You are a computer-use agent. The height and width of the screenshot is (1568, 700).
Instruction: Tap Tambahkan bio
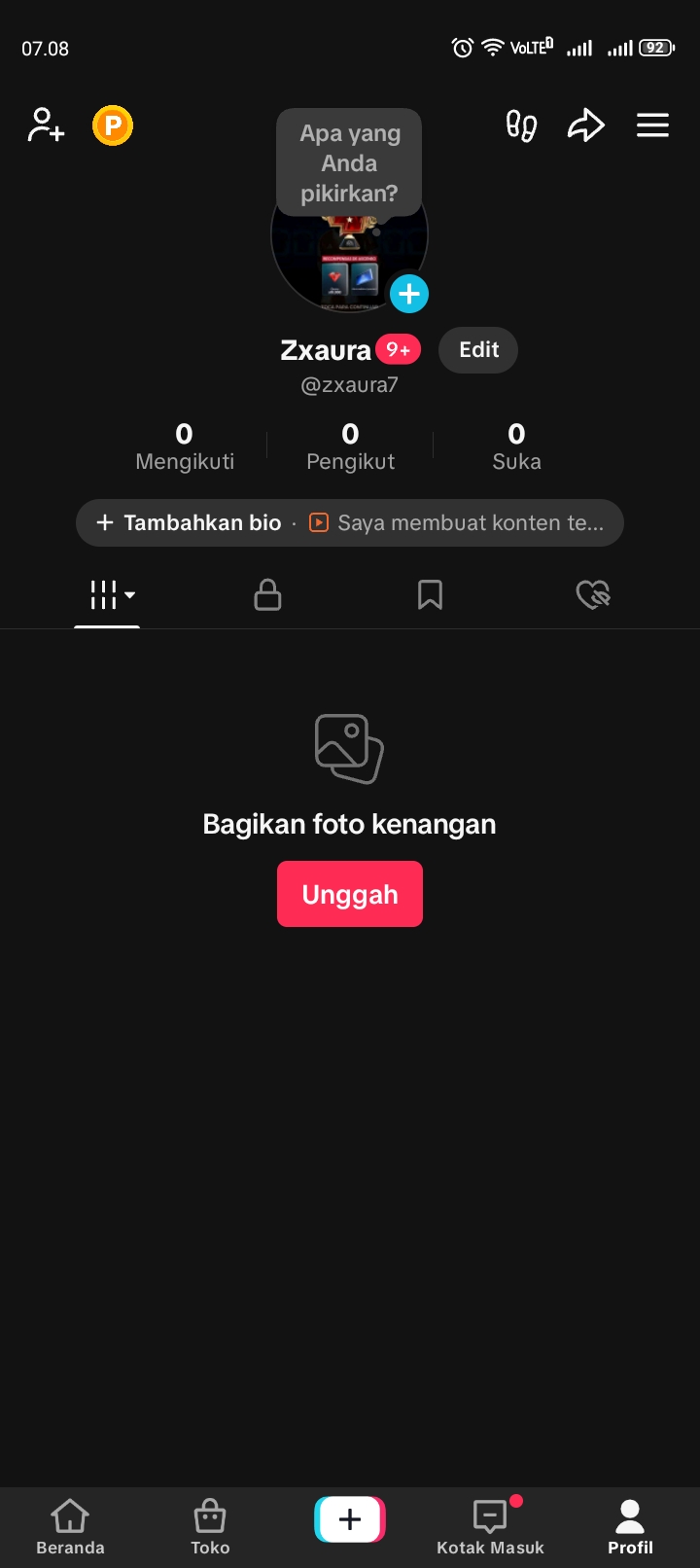coord(190,523)
